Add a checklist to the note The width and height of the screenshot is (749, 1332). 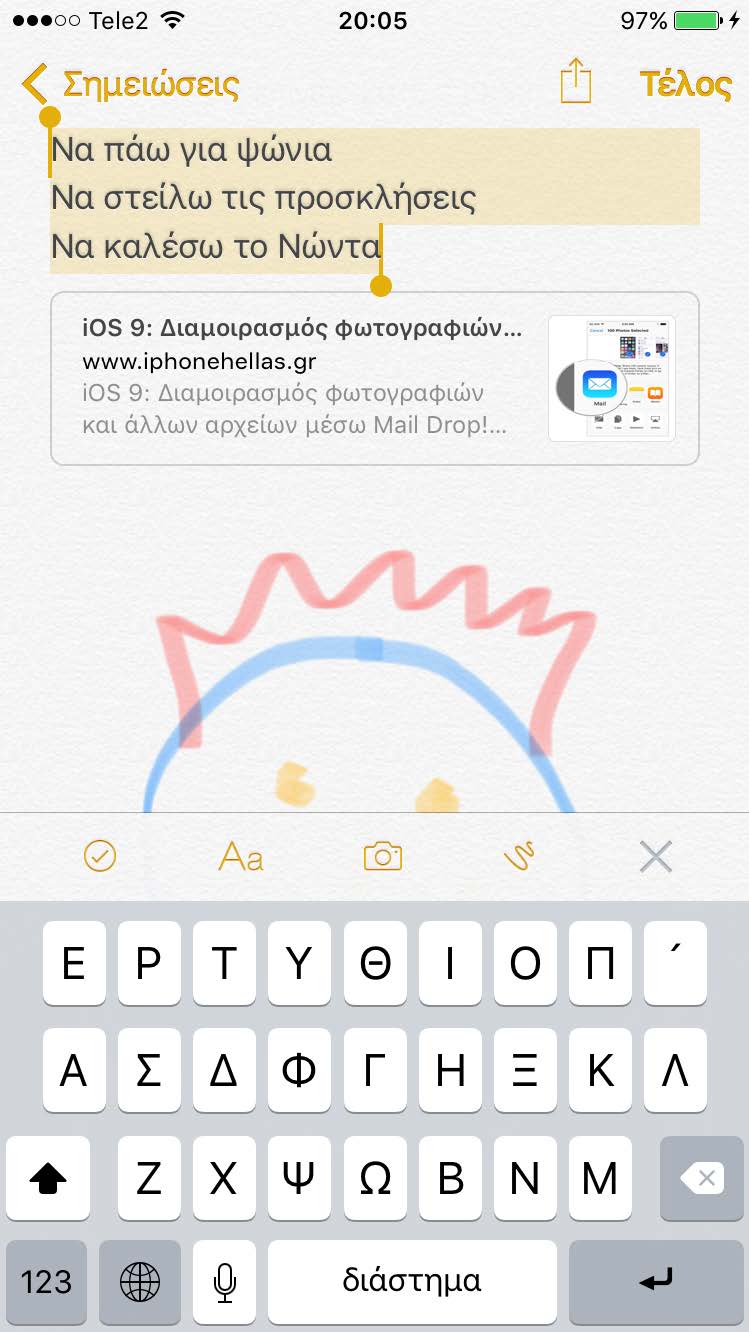tap(100, 856)
